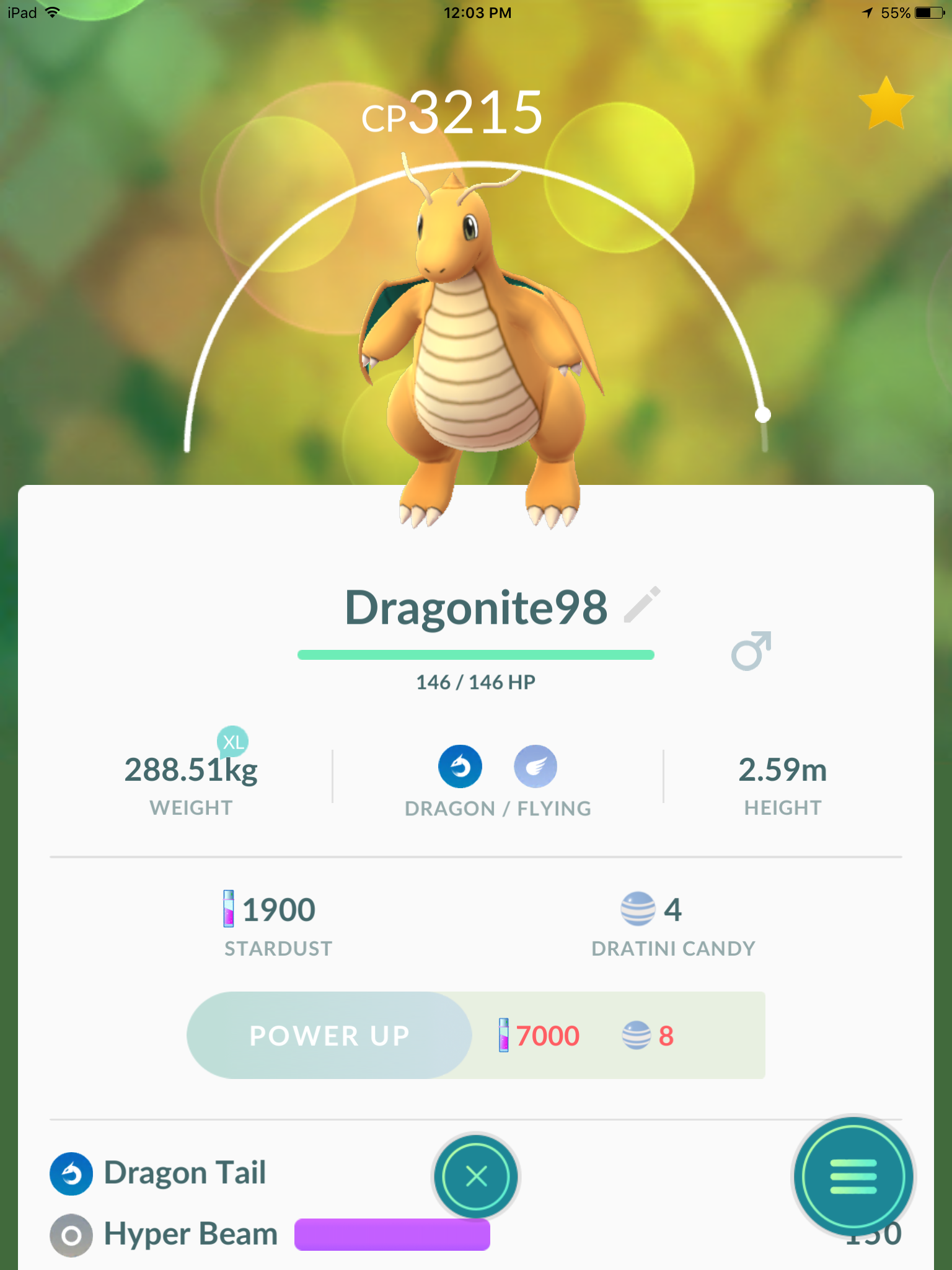
Task: Toggle the favorite star for Dragonite98
Action: tap(886, 104)
